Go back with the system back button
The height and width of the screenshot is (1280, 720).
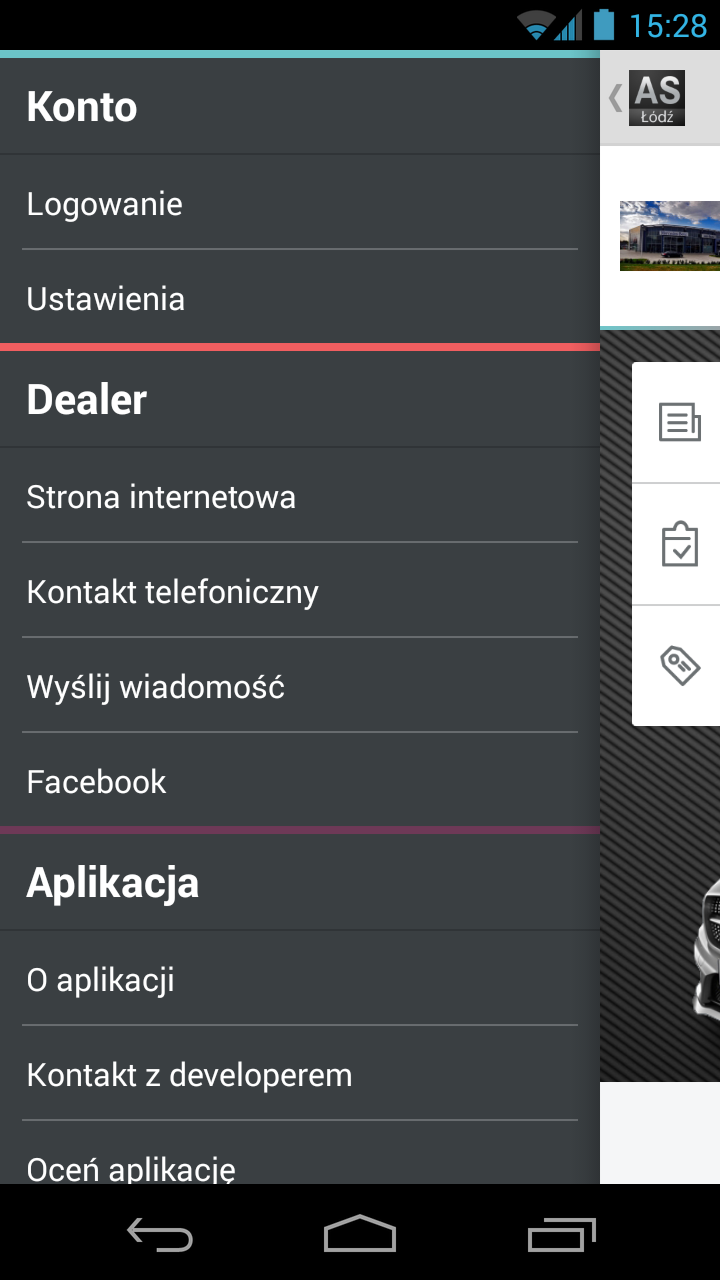tap(160, 1234)
